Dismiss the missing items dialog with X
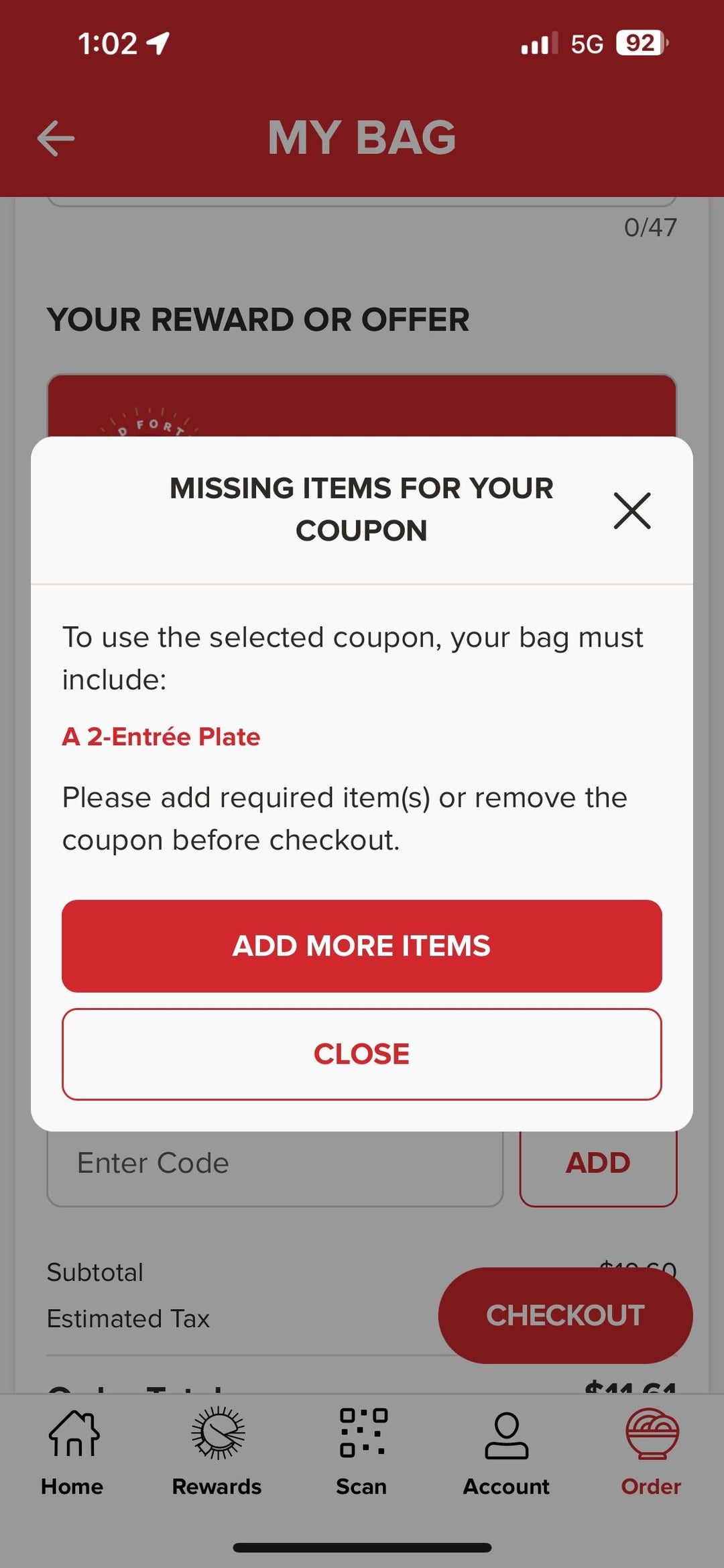This screenshot has height=1568, width=724. click(632, 510)
